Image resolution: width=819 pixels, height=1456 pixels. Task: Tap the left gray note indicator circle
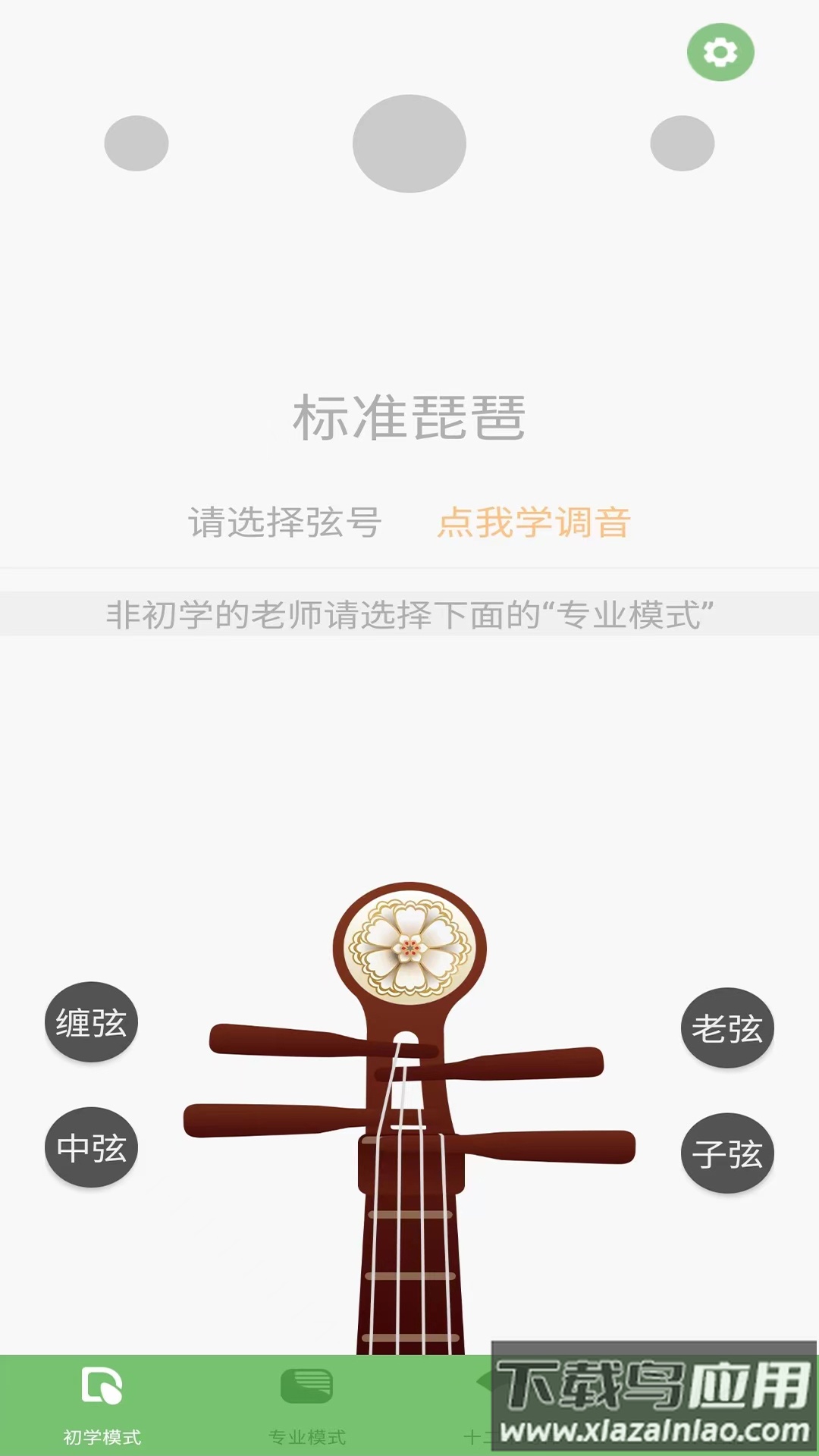(x=135, y=144)
